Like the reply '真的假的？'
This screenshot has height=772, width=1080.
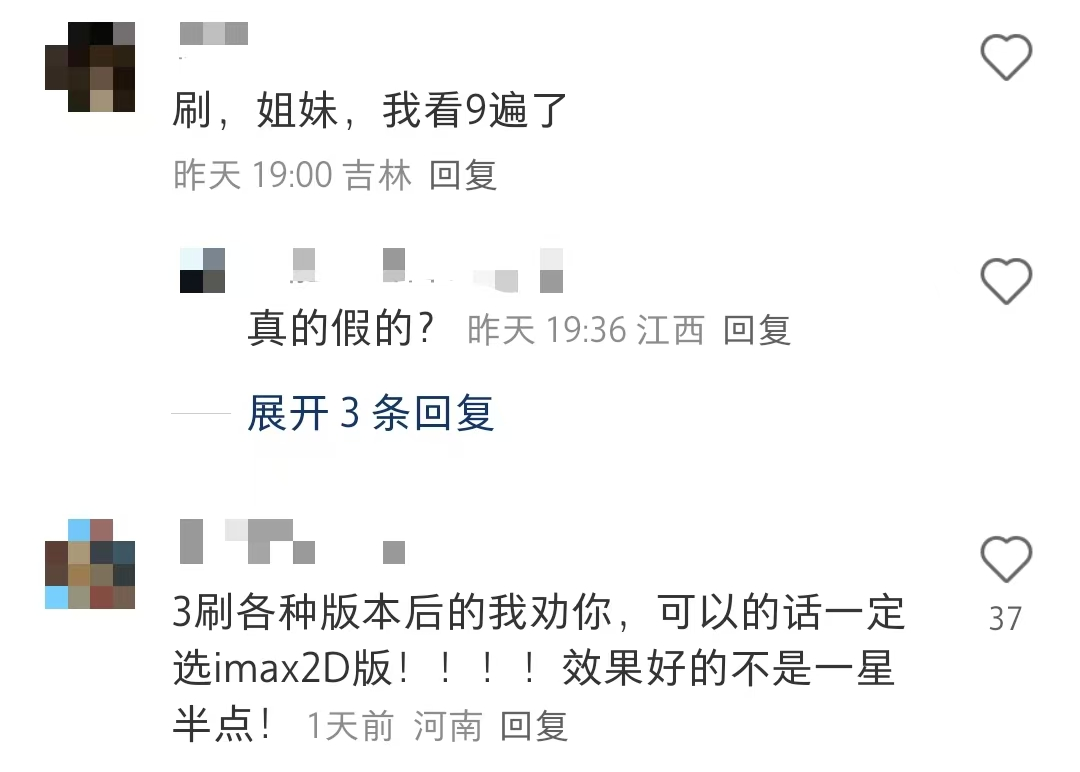[x=1005, y=280]
